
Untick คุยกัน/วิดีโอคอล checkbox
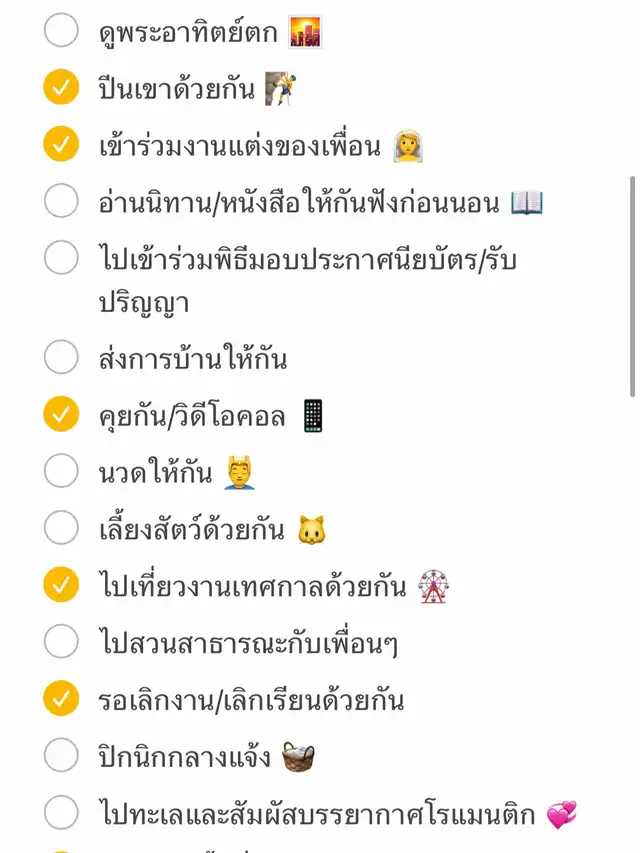(61, 413)
